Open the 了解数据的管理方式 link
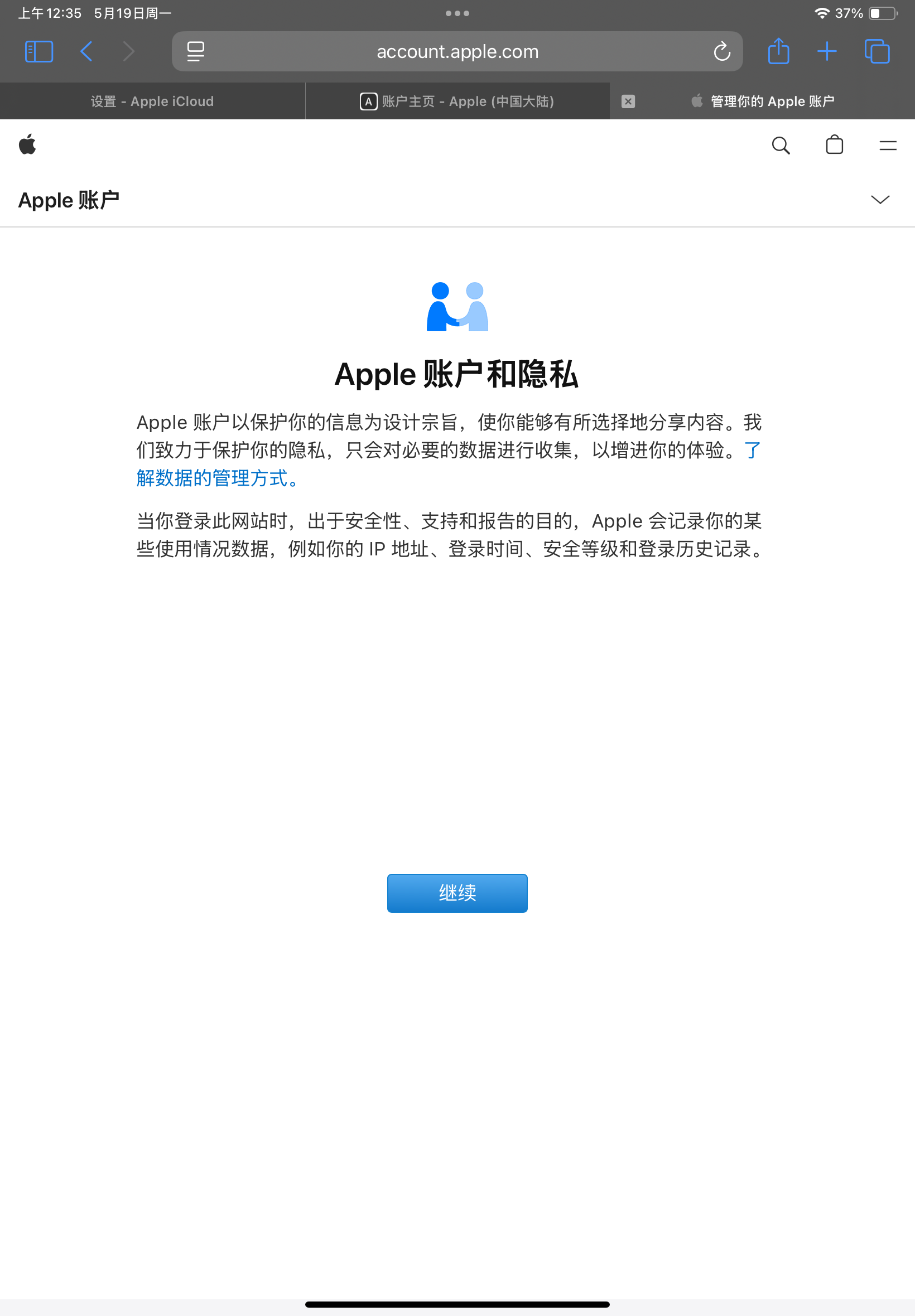 click(218, 478)
